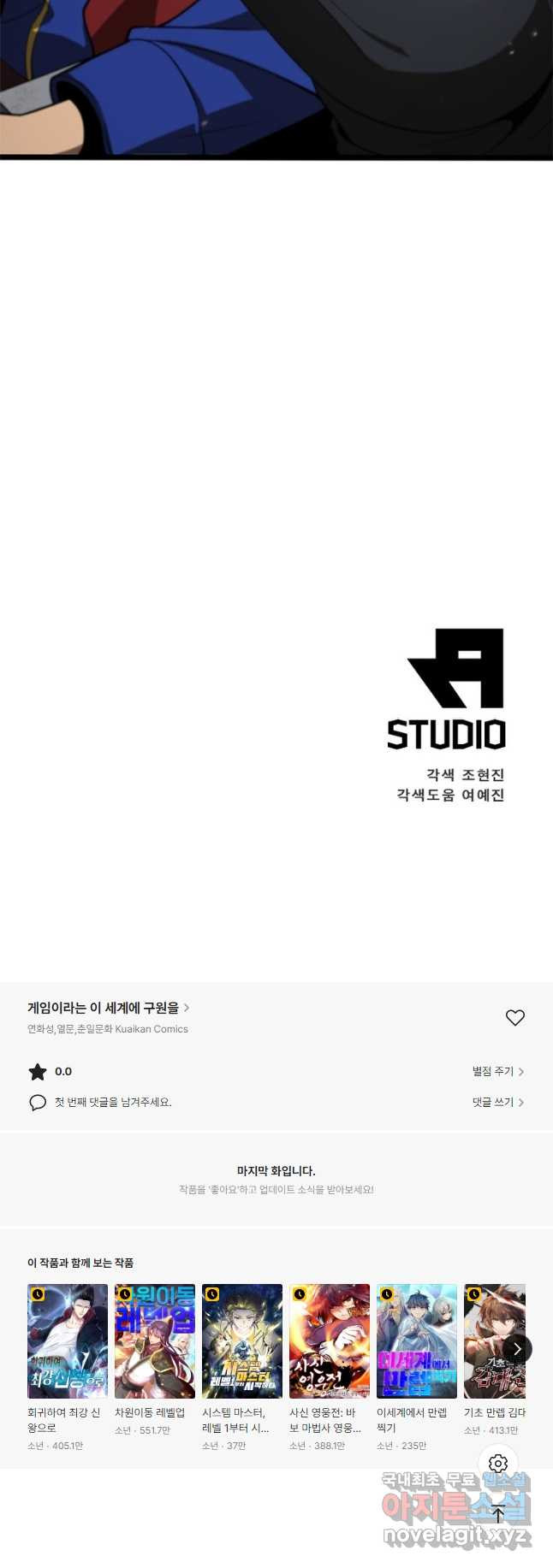Open 별점 주기 to rate
The image size is (553, 1568).
tap(497, 1071)
